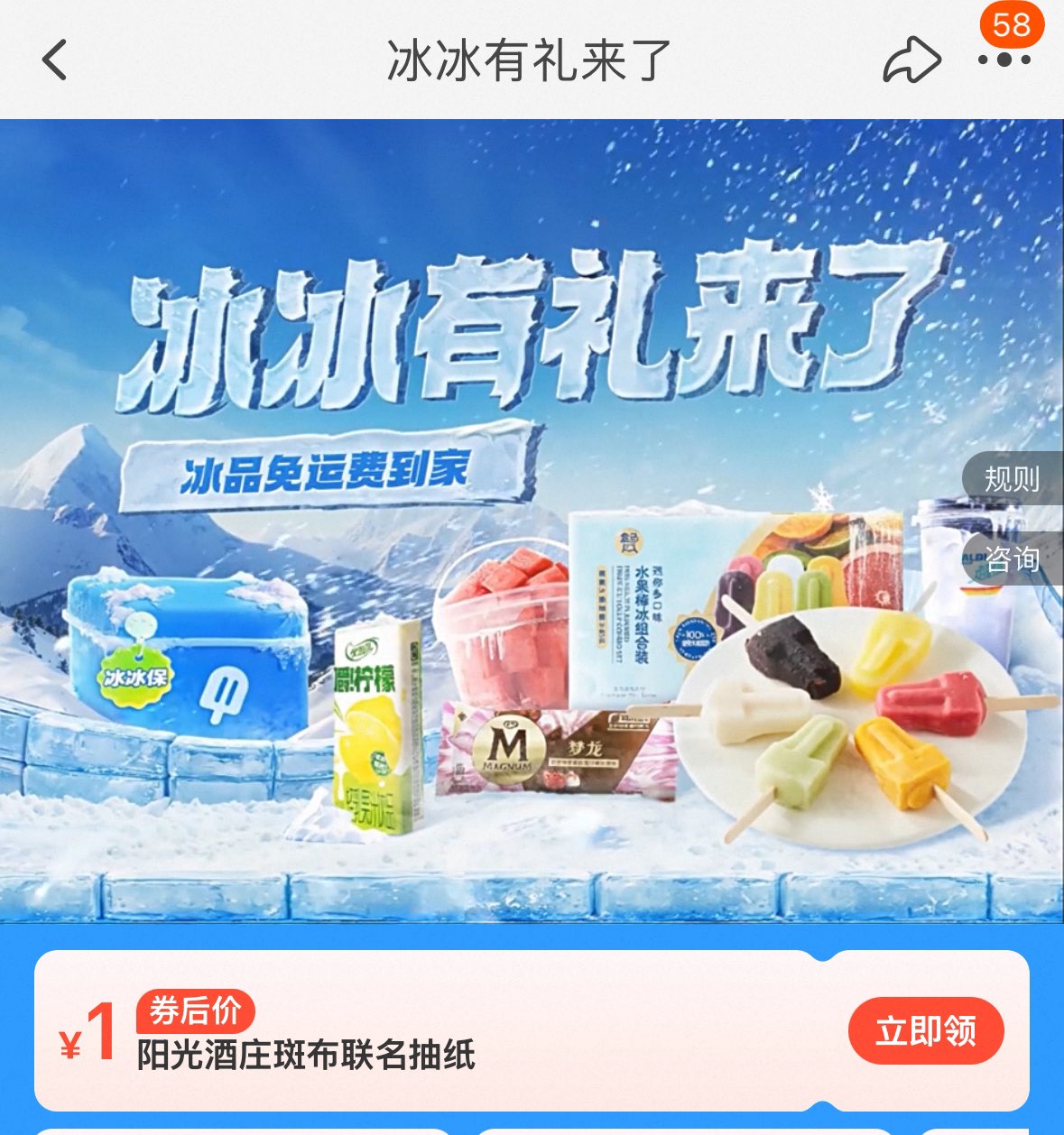Tap the back arrow to leave this page
This screenshot has width=1064, height=1135.
click(54, 60)
